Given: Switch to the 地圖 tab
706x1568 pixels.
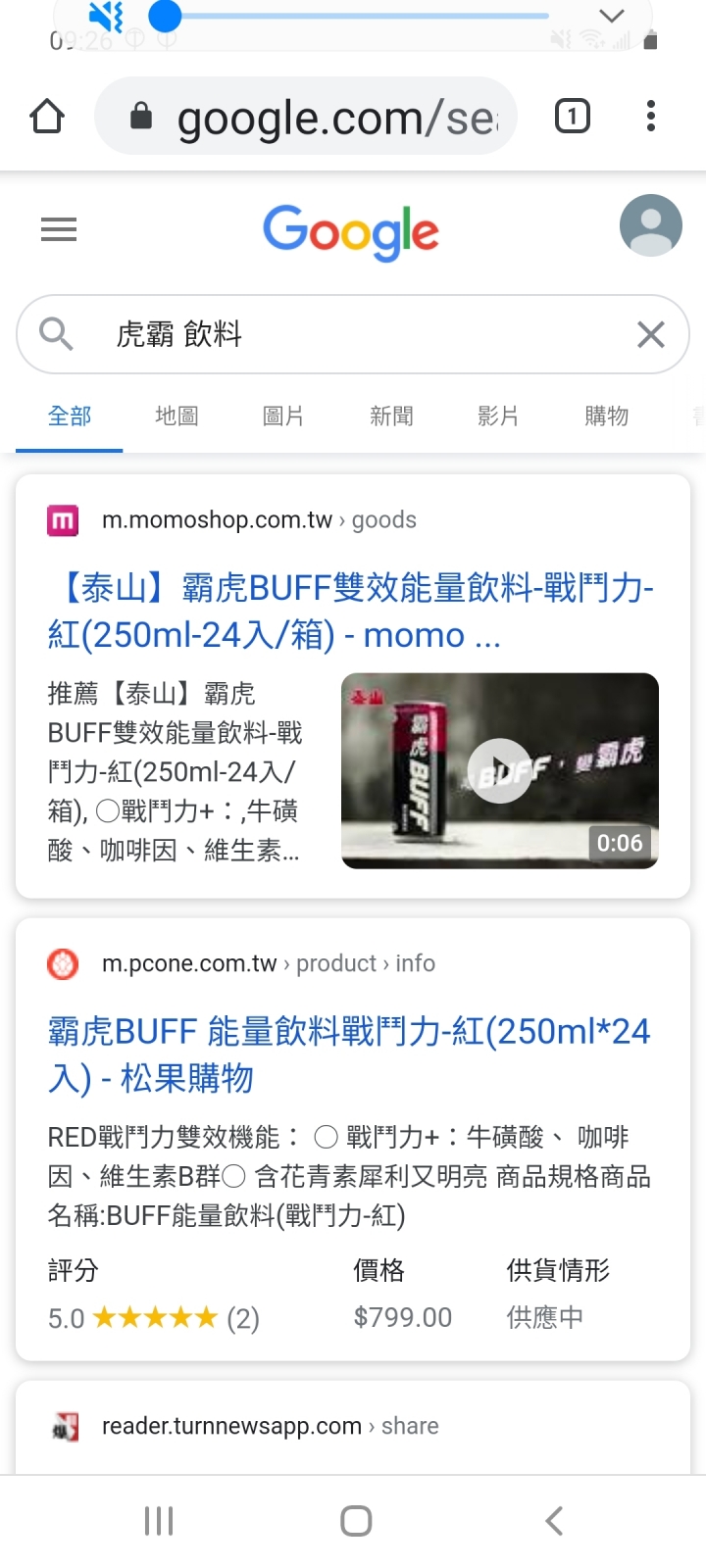Looking at the screenshot, I should (177, 416).
